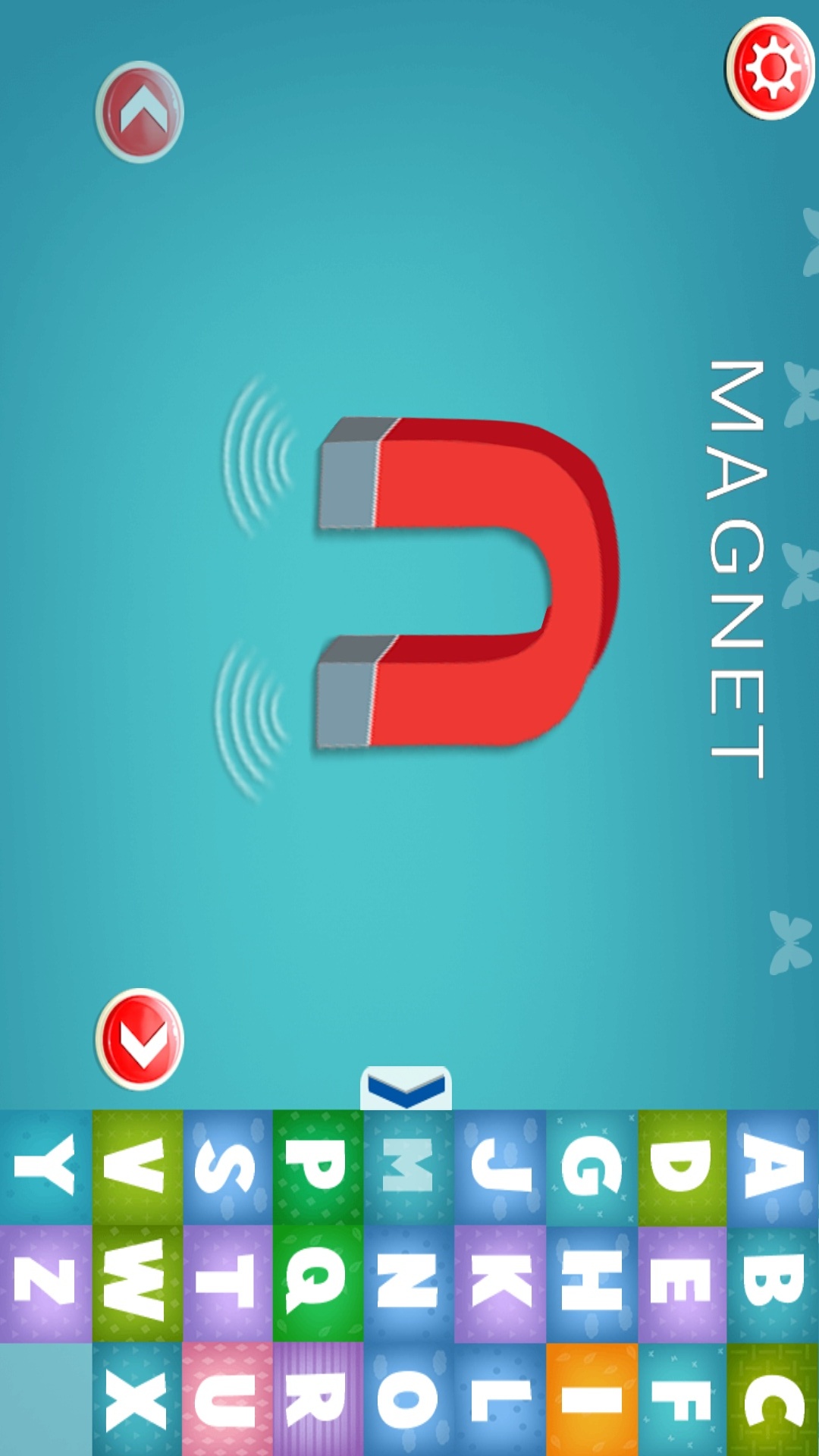Select the letter W tile
819x1456 pixels.
[137, 1283]
